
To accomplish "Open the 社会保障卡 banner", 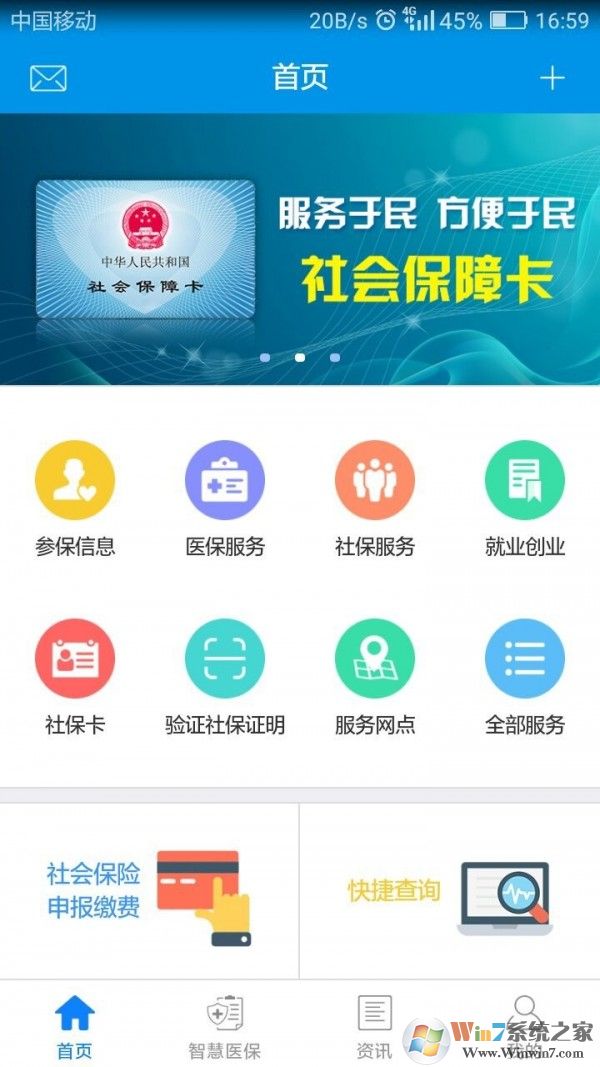I will click(300, 248).
